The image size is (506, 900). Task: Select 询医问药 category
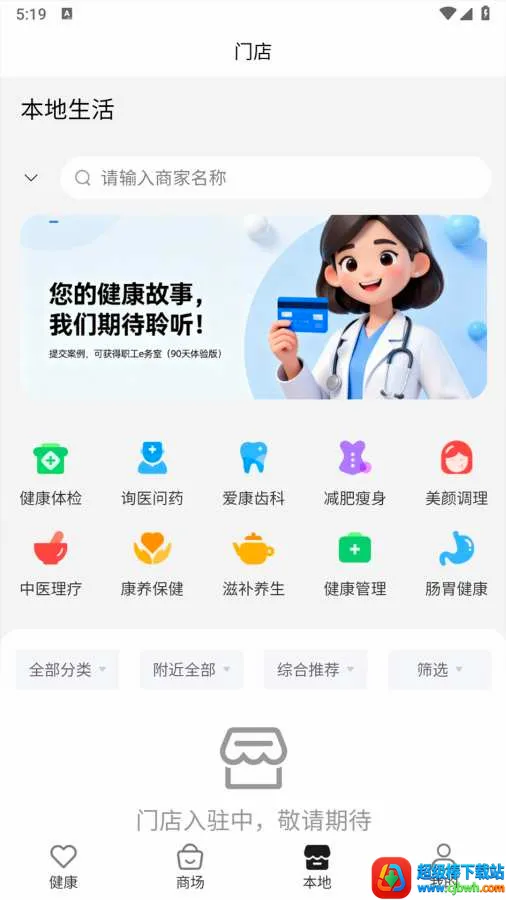152,474
